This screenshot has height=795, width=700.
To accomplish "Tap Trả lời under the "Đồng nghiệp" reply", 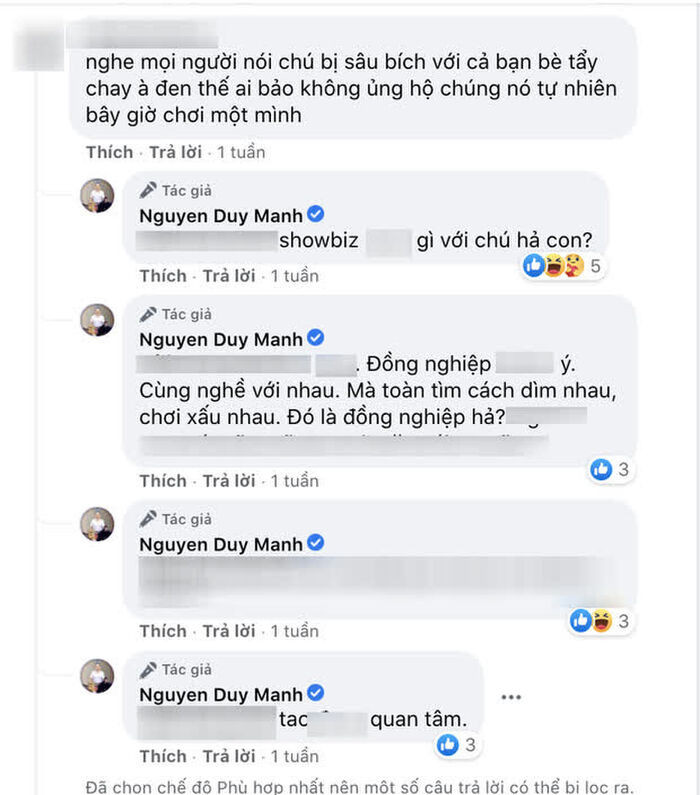I will 228,480.
